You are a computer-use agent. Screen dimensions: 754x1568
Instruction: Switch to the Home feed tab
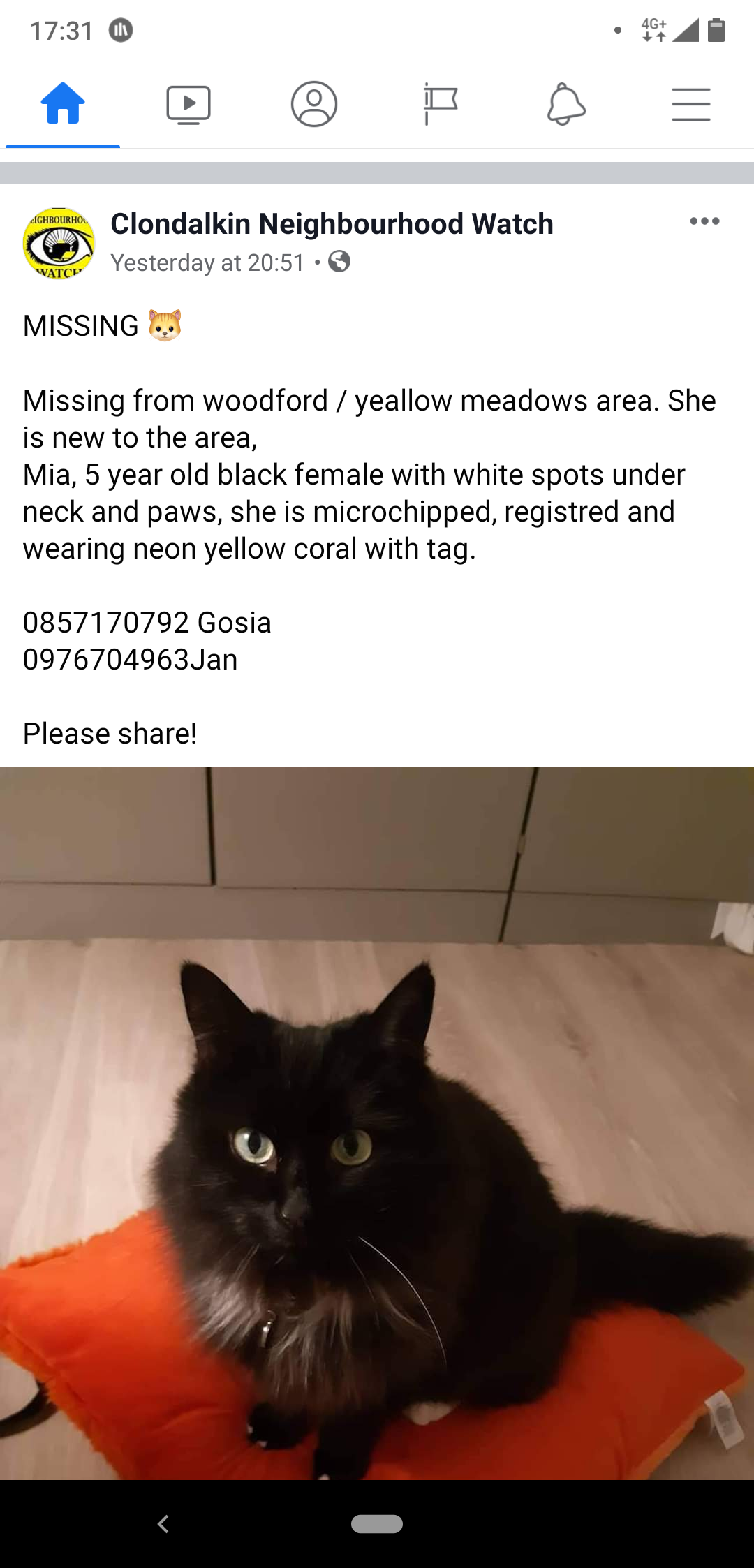click(63, 105)
